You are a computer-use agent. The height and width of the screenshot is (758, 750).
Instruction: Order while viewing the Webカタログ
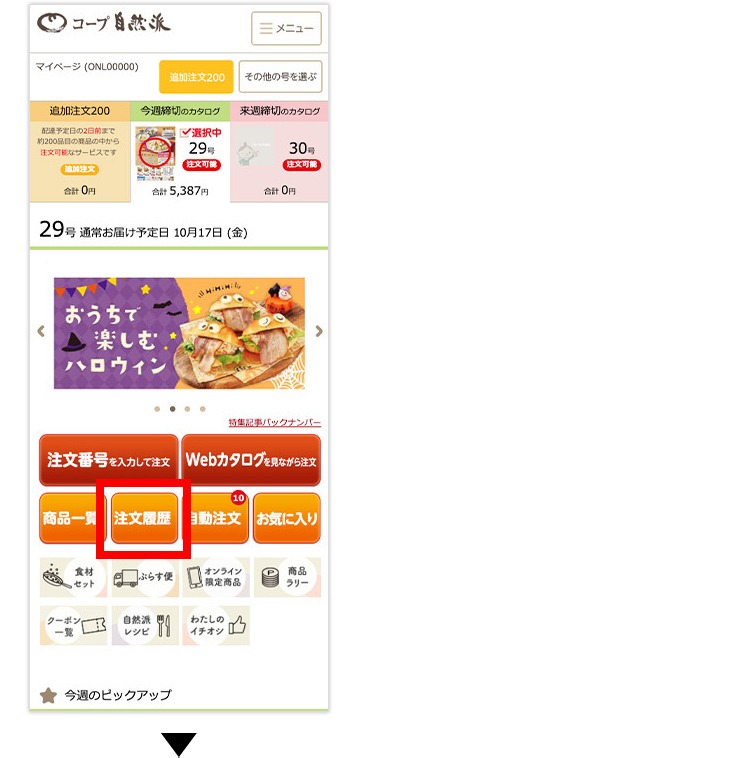pos(251,460)
